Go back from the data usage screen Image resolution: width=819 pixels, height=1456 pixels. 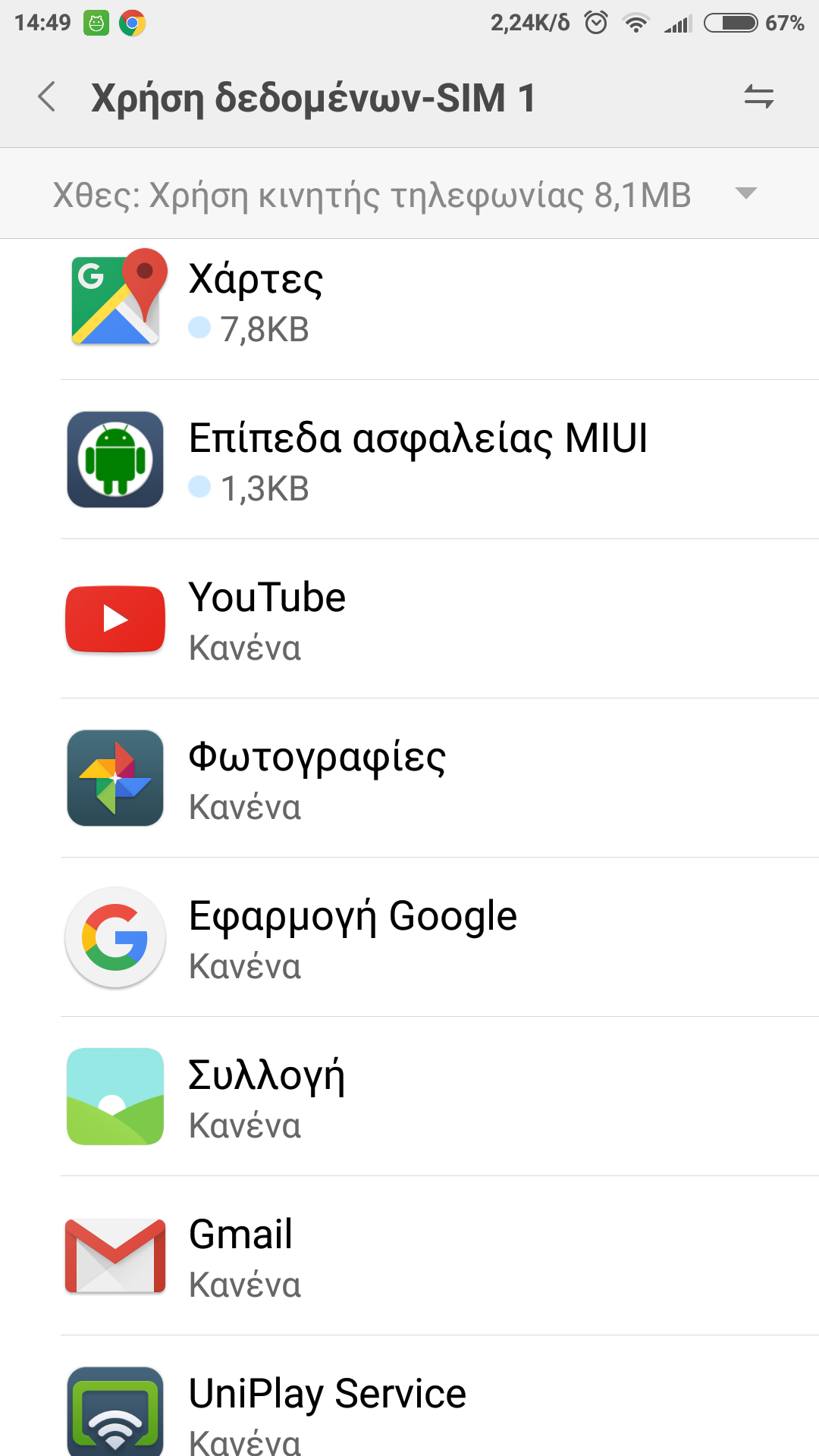click(x=47, y=97)
